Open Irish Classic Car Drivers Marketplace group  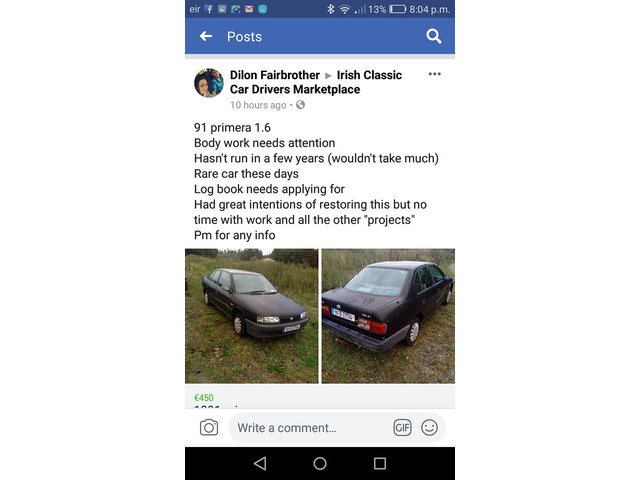[300, 89]
